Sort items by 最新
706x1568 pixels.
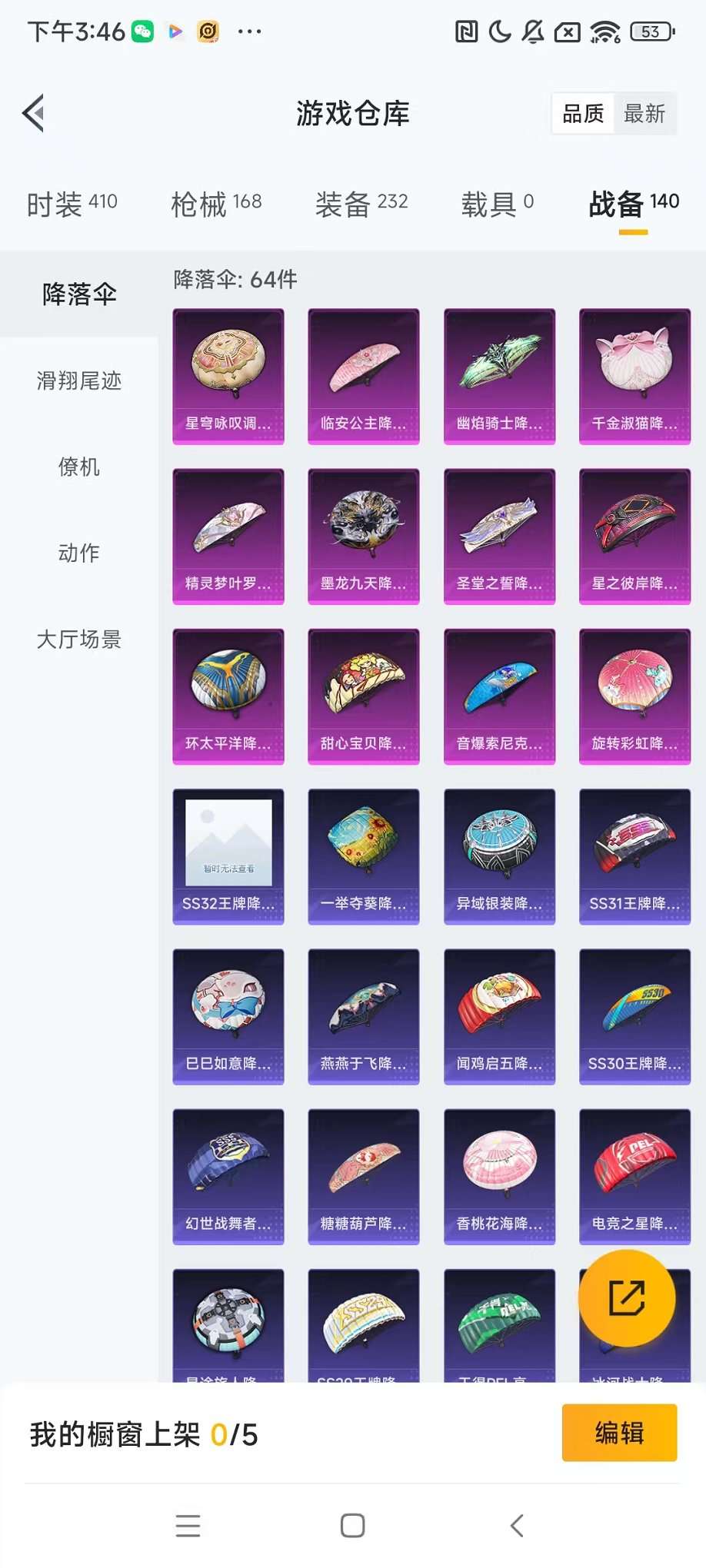pyautogui.click(x=644, y=114)
